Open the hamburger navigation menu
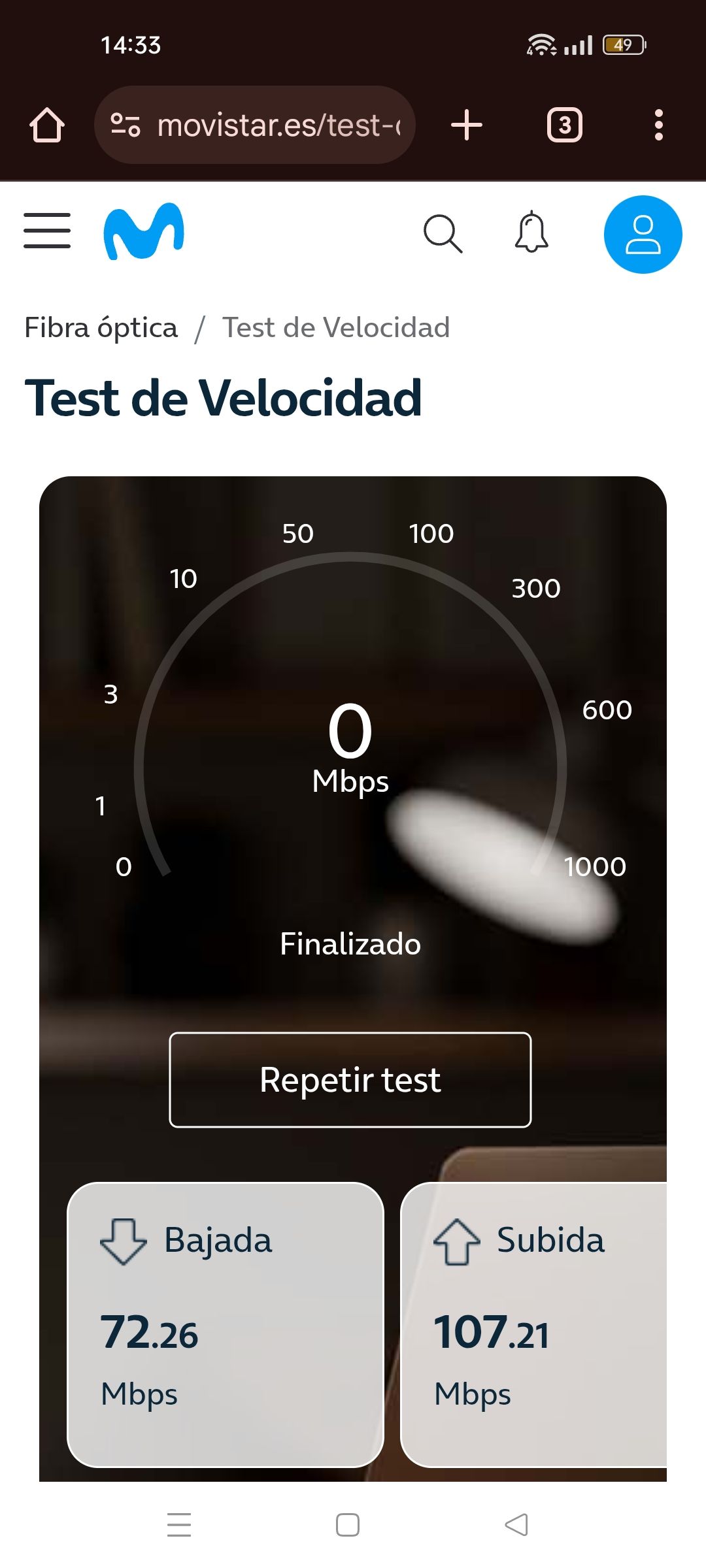 (47, 231)
